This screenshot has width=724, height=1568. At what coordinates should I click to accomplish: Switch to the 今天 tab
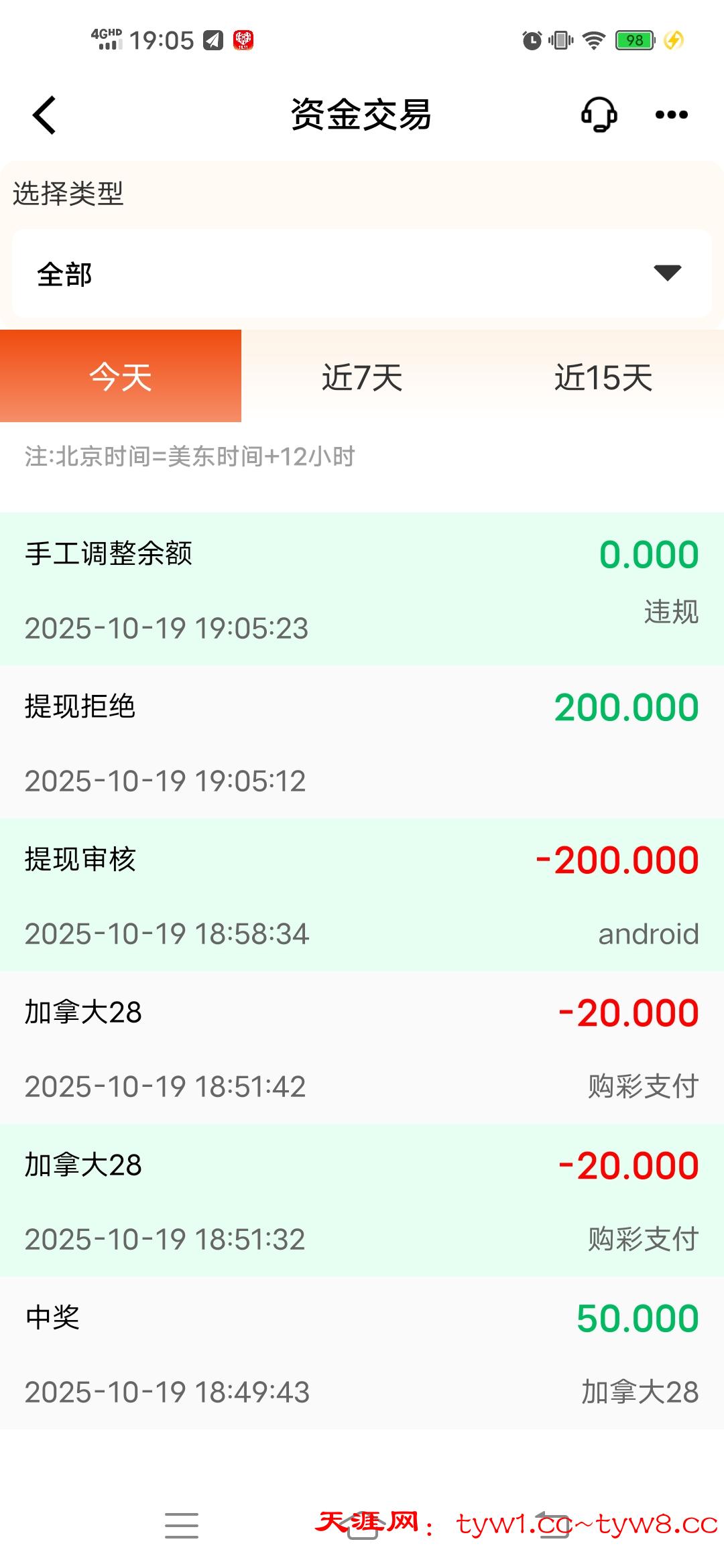121,376
